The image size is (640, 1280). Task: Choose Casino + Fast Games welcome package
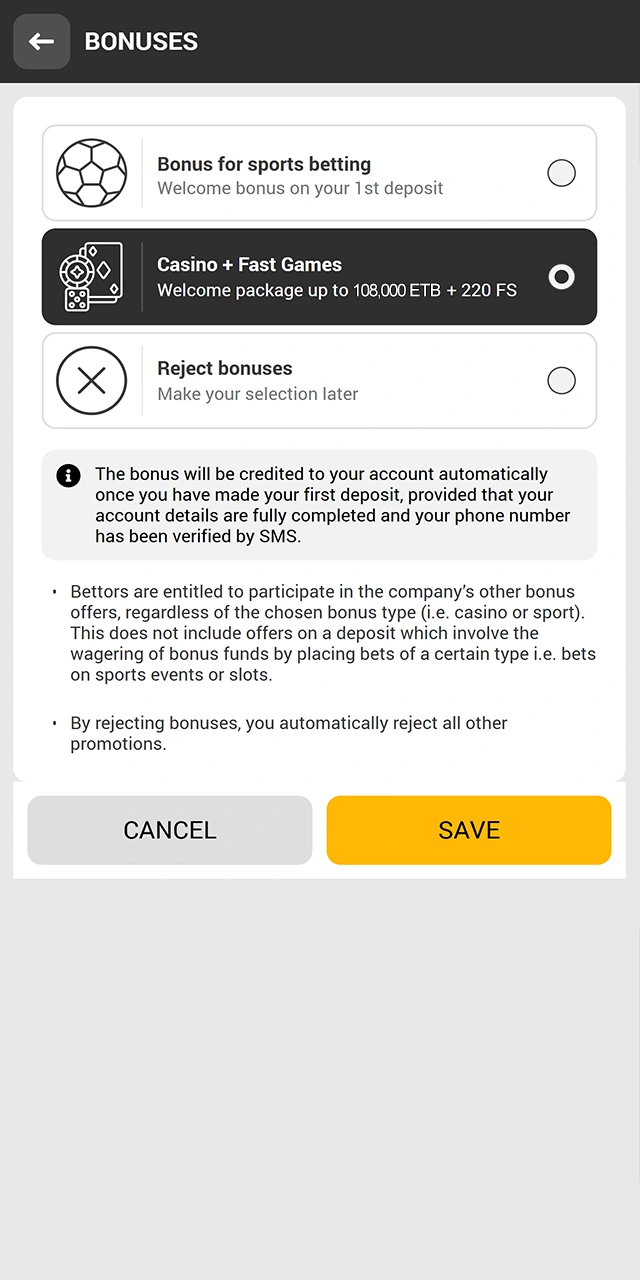click(561, 277)
